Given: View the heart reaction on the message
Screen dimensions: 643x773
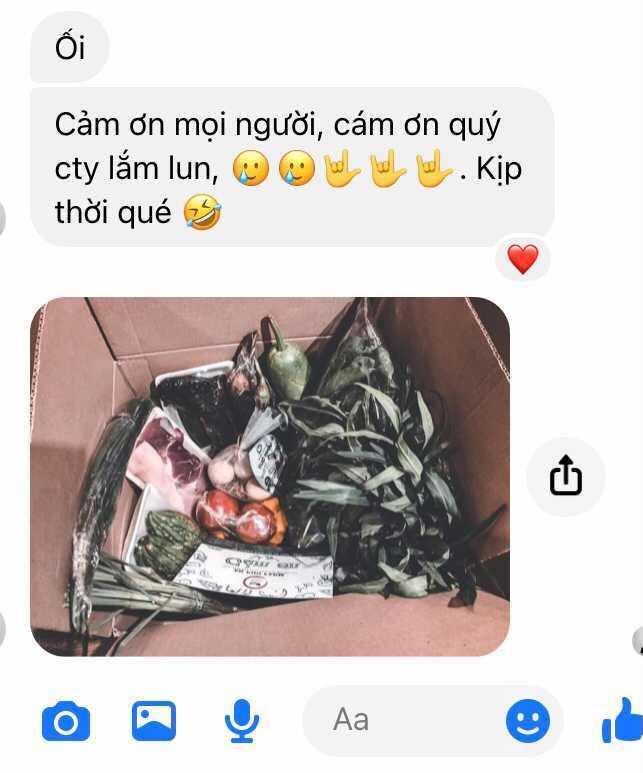Looking at the screenshot, I should coord(522,260).
